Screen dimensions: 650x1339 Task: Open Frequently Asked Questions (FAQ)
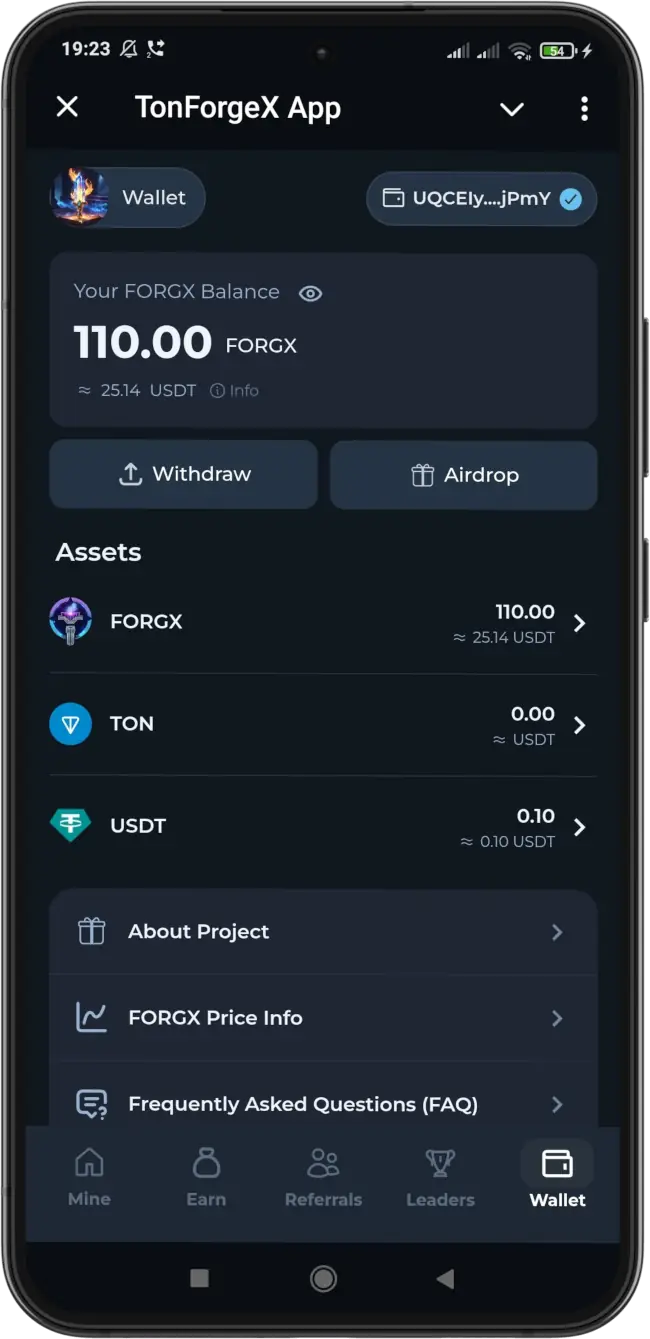(x=323, y=1104)
